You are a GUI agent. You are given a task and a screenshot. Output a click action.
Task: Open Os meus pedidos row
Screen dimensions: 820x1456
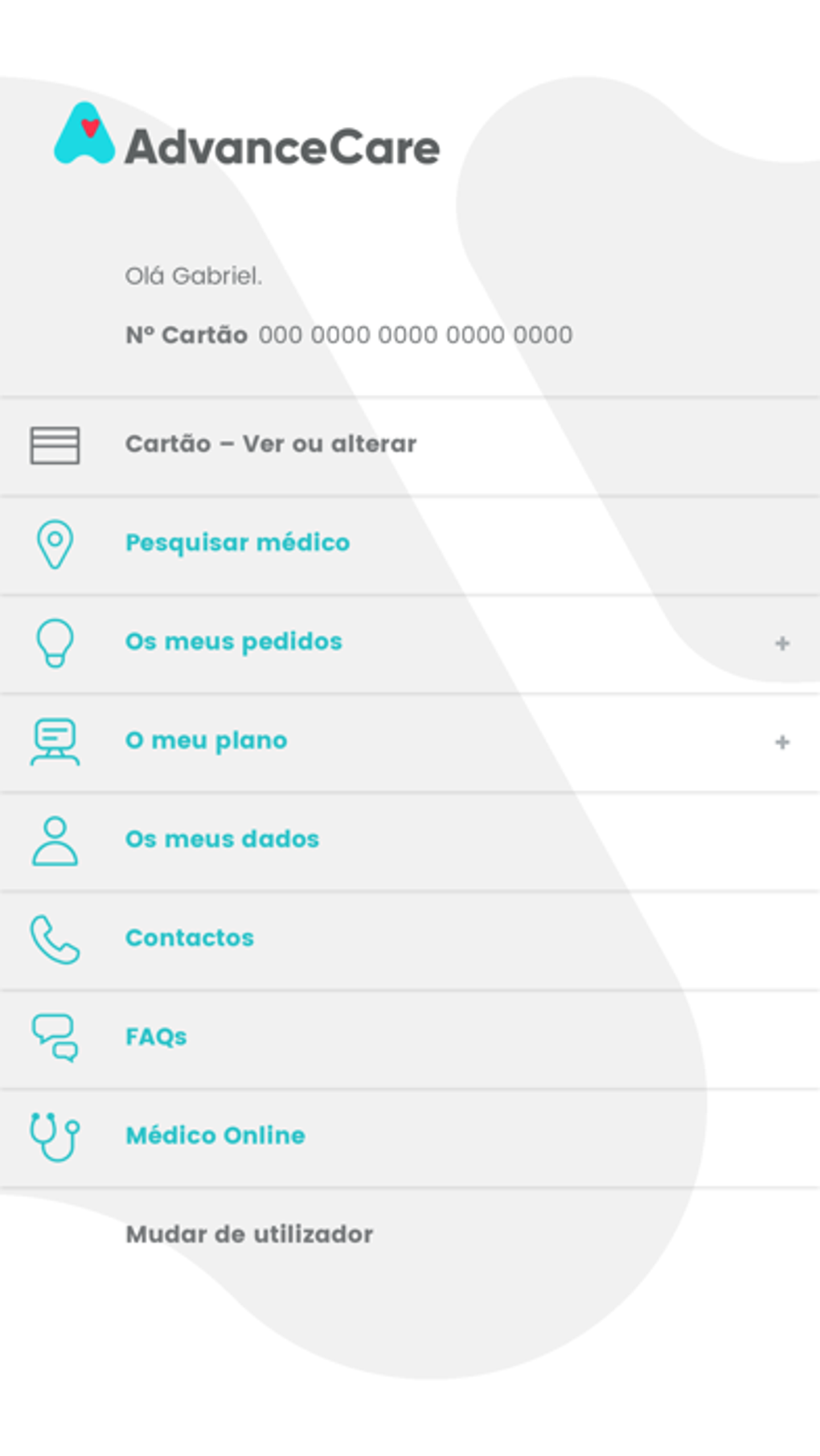pyautogui.click(x=233, y=642)
